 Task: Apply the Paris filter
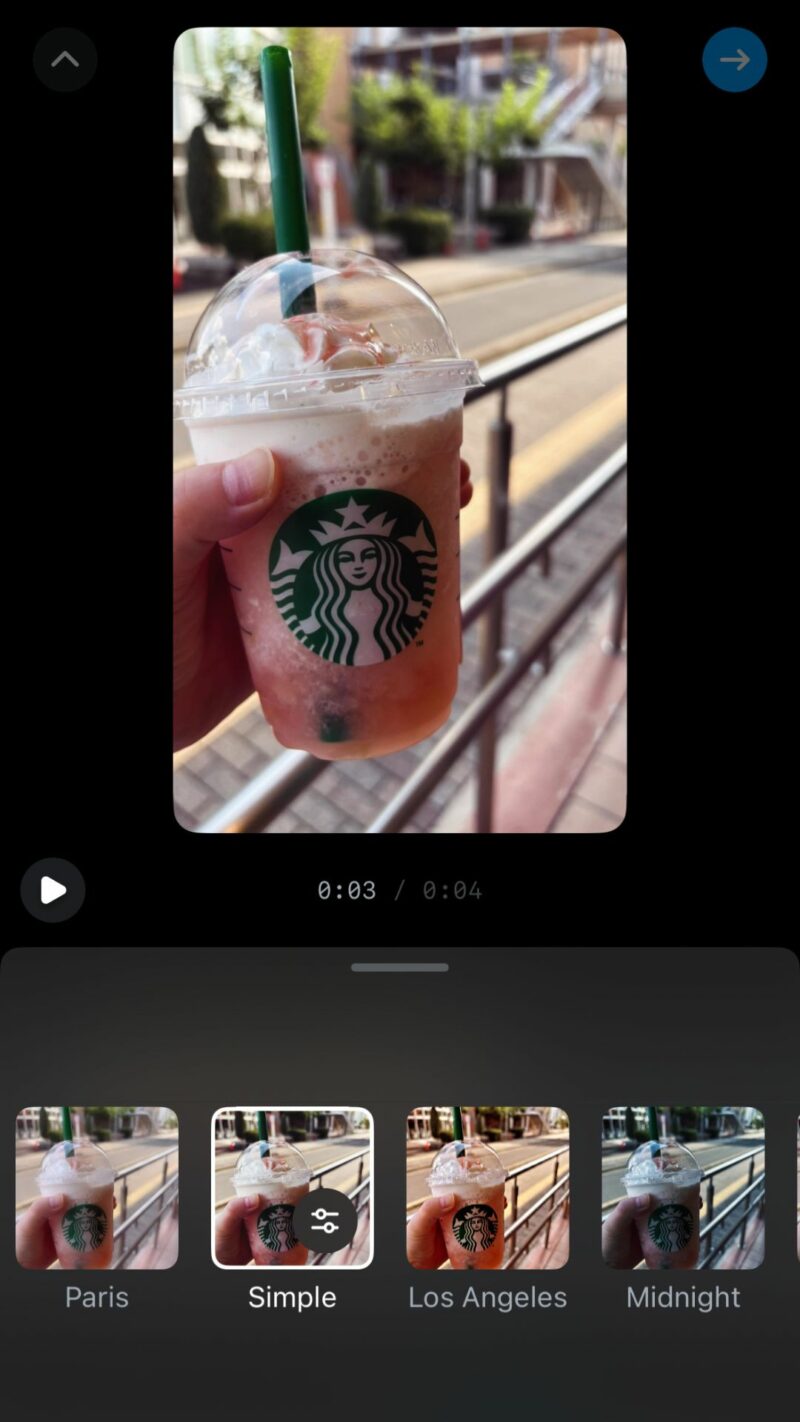coord(97,1188)
